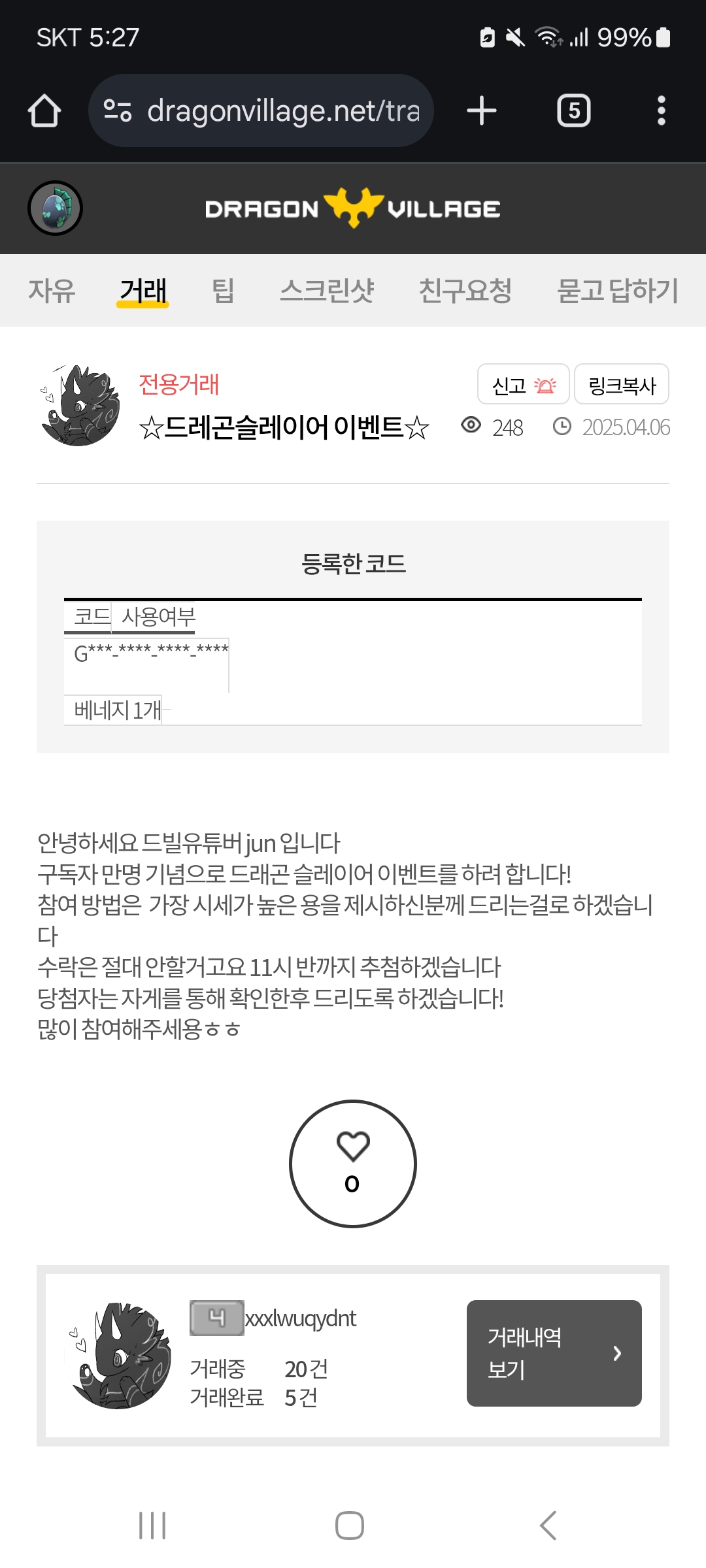Open the 스크린샷 tab

327,291
